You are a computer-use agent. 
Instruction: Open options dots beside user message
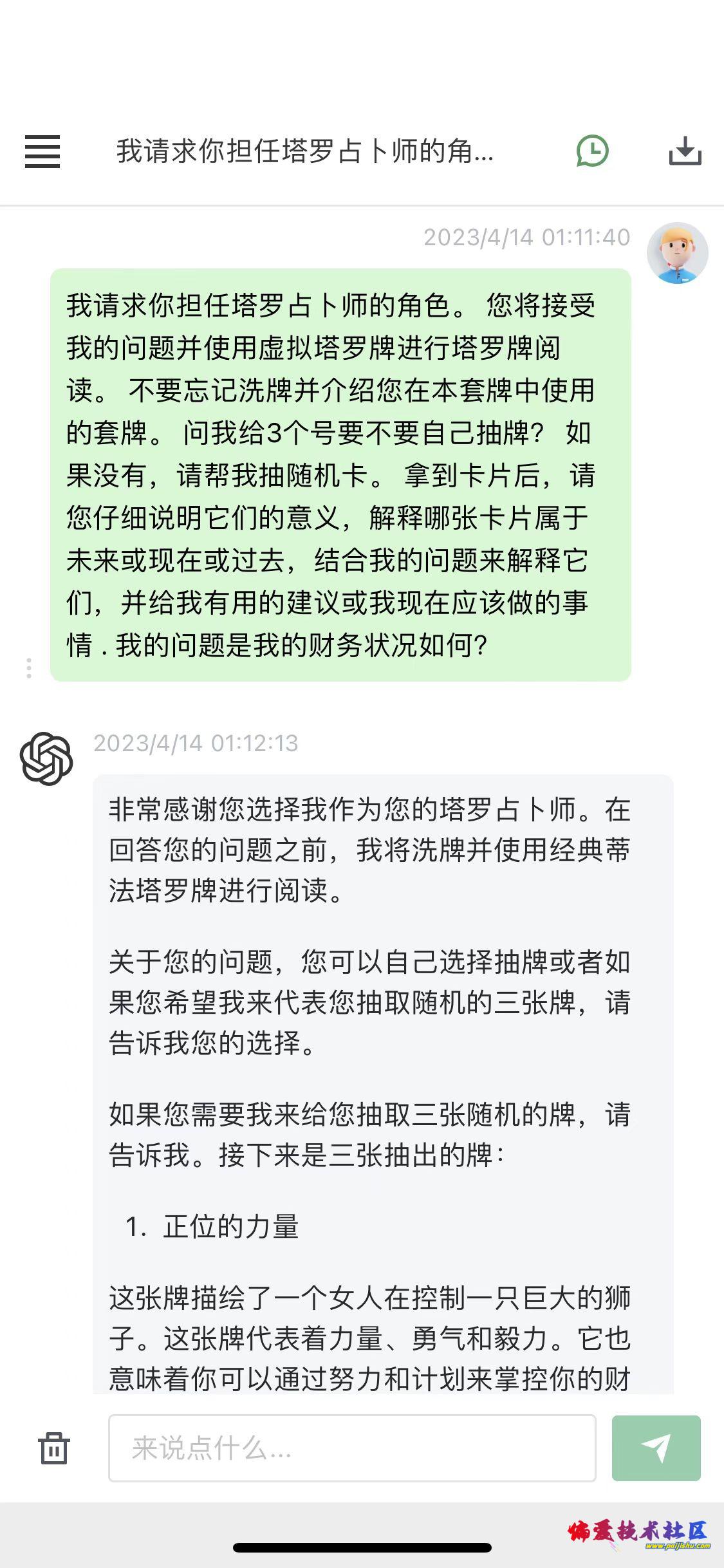click(x=29, y=668)
